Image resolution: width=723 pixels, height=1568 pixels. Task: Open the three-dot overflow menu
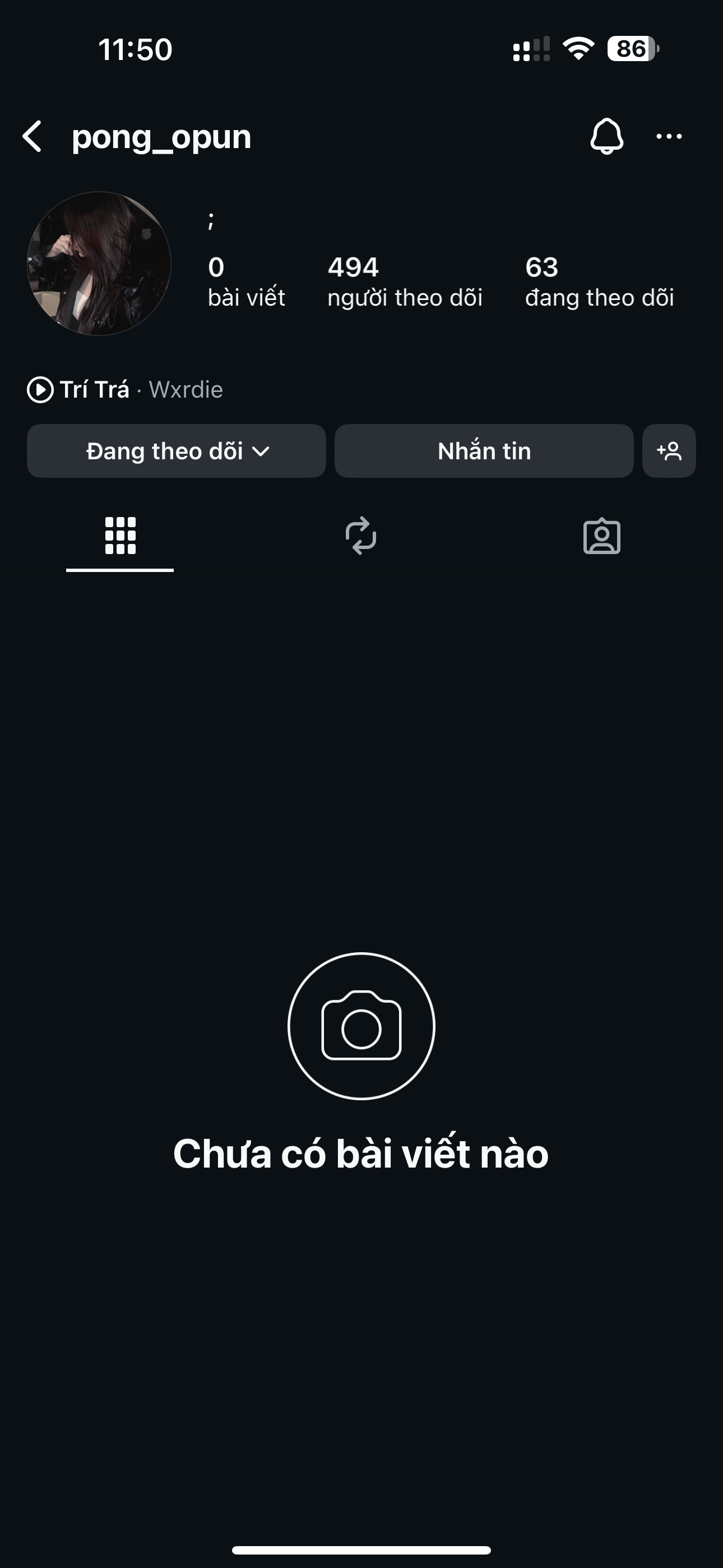coord(669,136)
